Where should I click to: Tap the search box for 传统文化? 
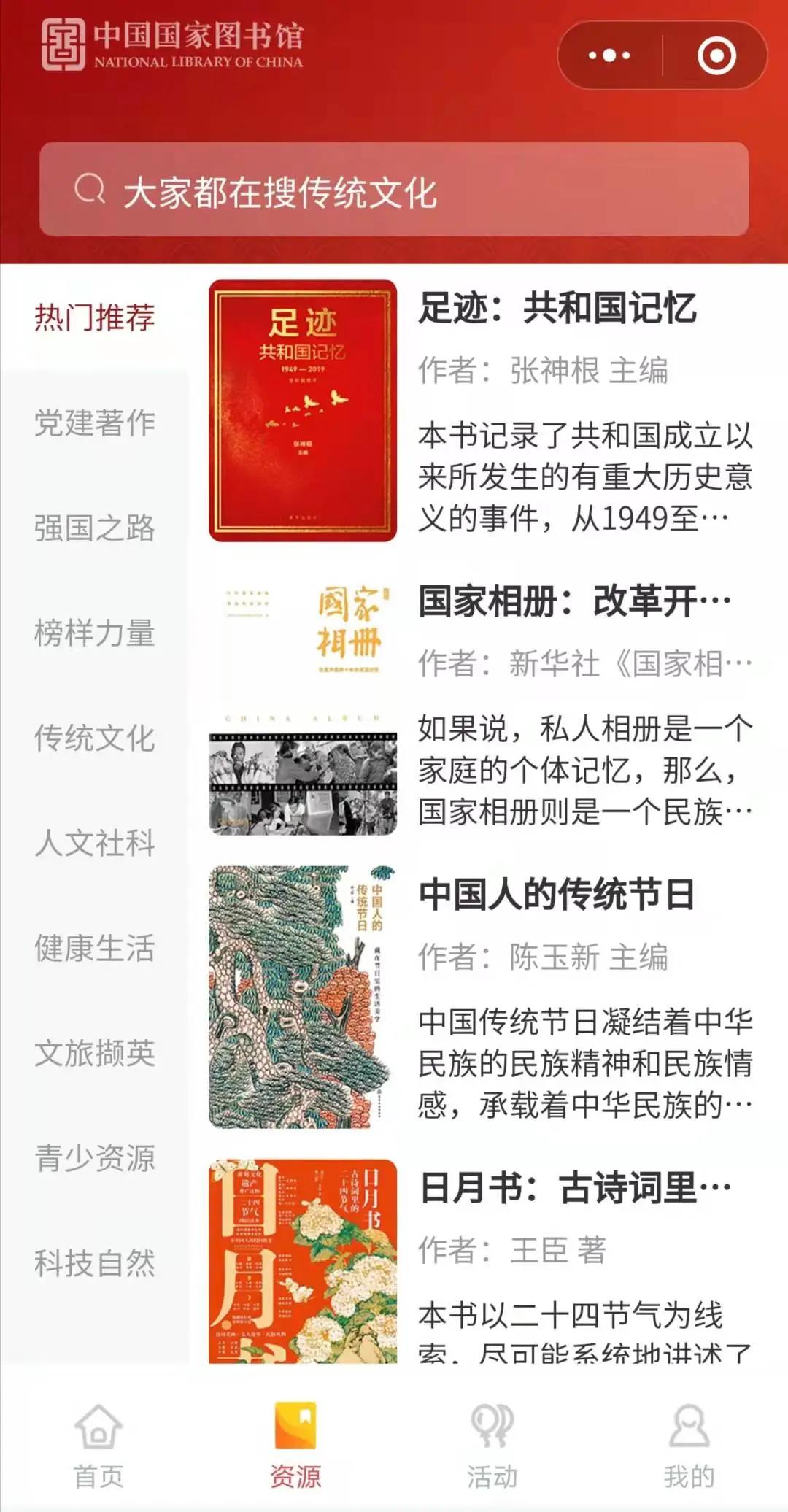(394, 190)
